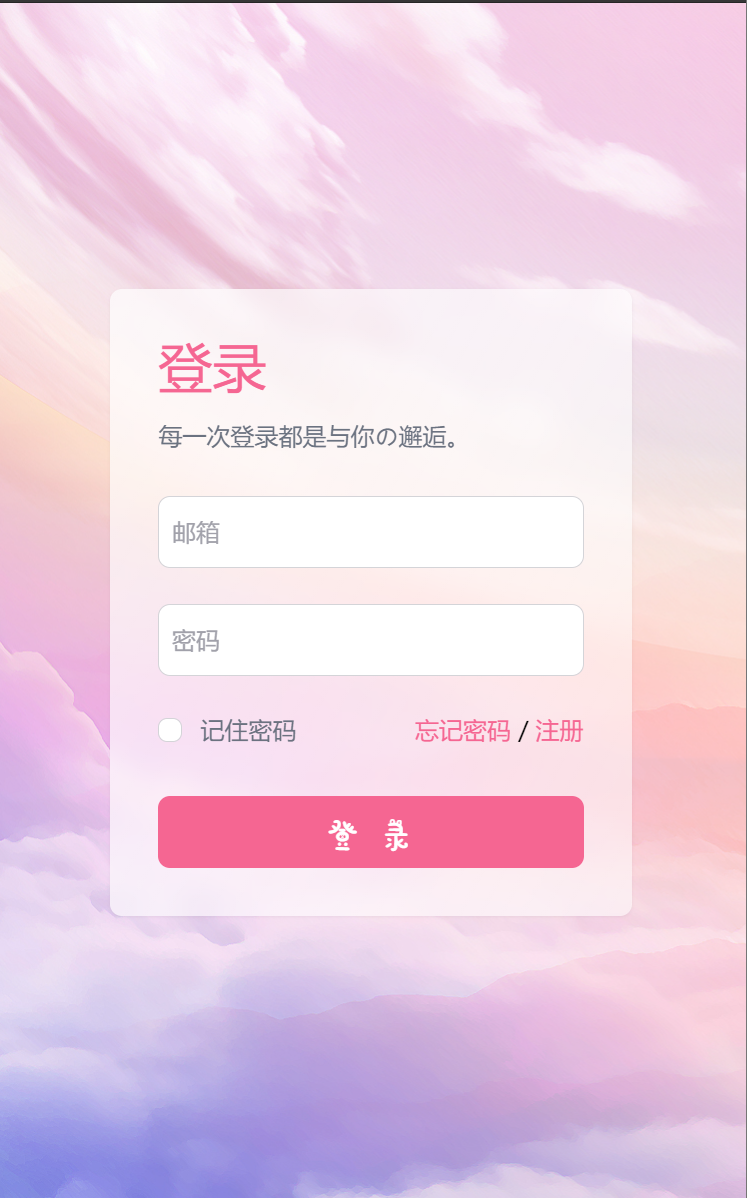Tap the 密码 password field

coord(370,640)
